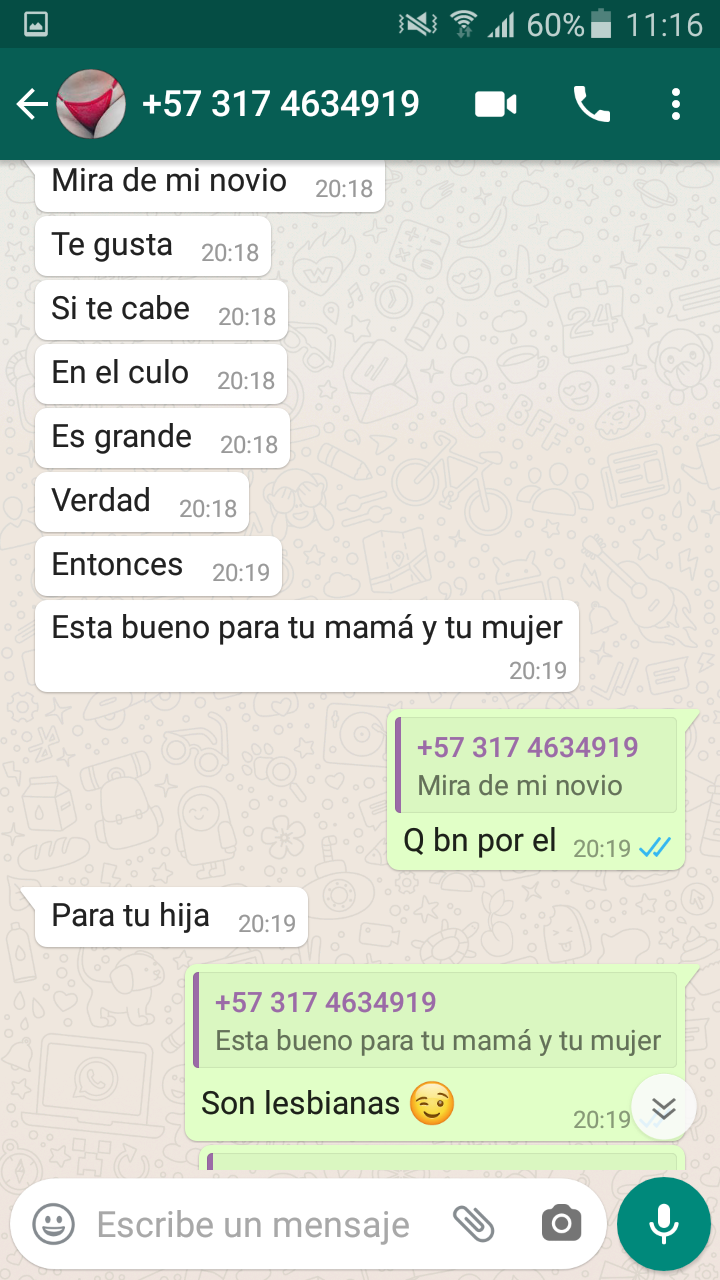Focus the "Escribe un mensaje" field
Screen dimensions: 720x1280
254,1224
